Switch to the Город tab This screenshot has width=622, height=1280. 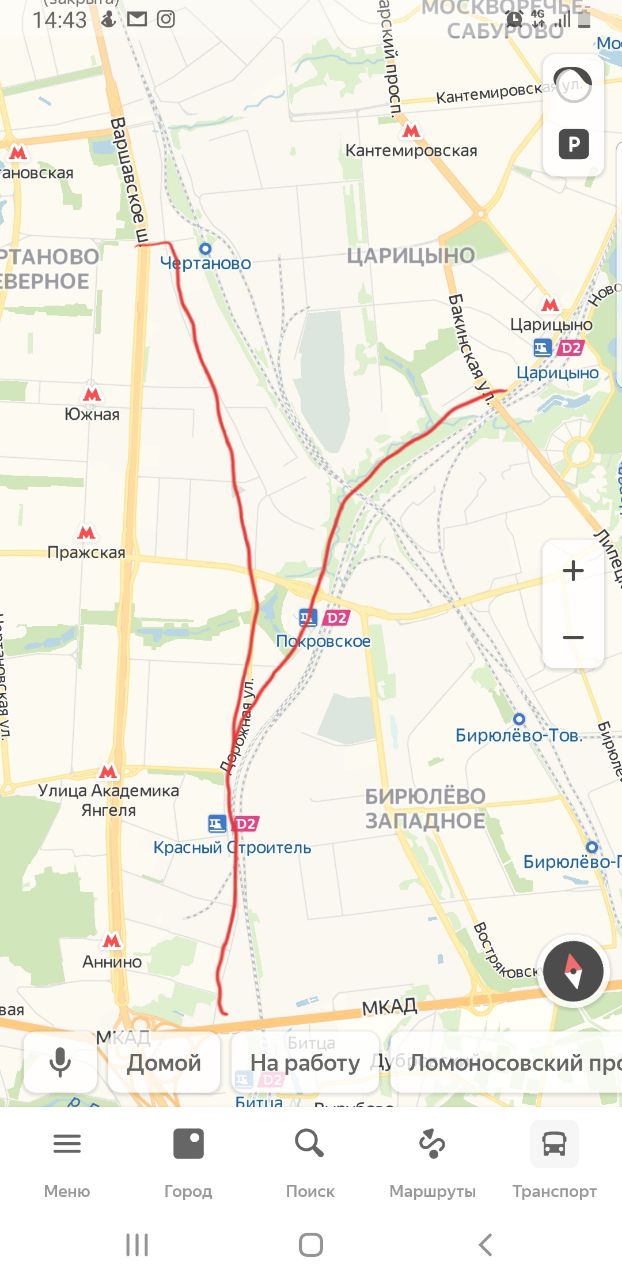click(188, 1162)
